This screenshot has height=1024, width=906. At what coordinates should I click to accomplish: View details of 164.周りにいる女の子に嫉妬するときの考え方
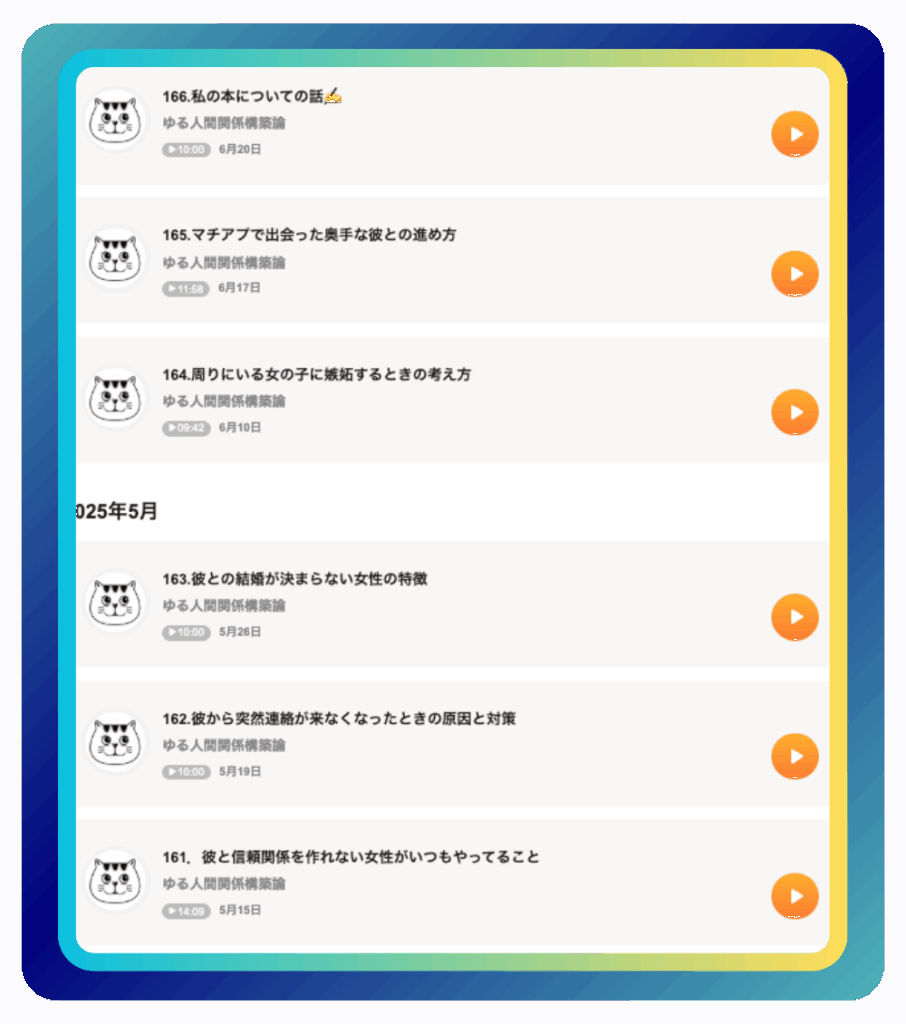[x=316, y=375]
